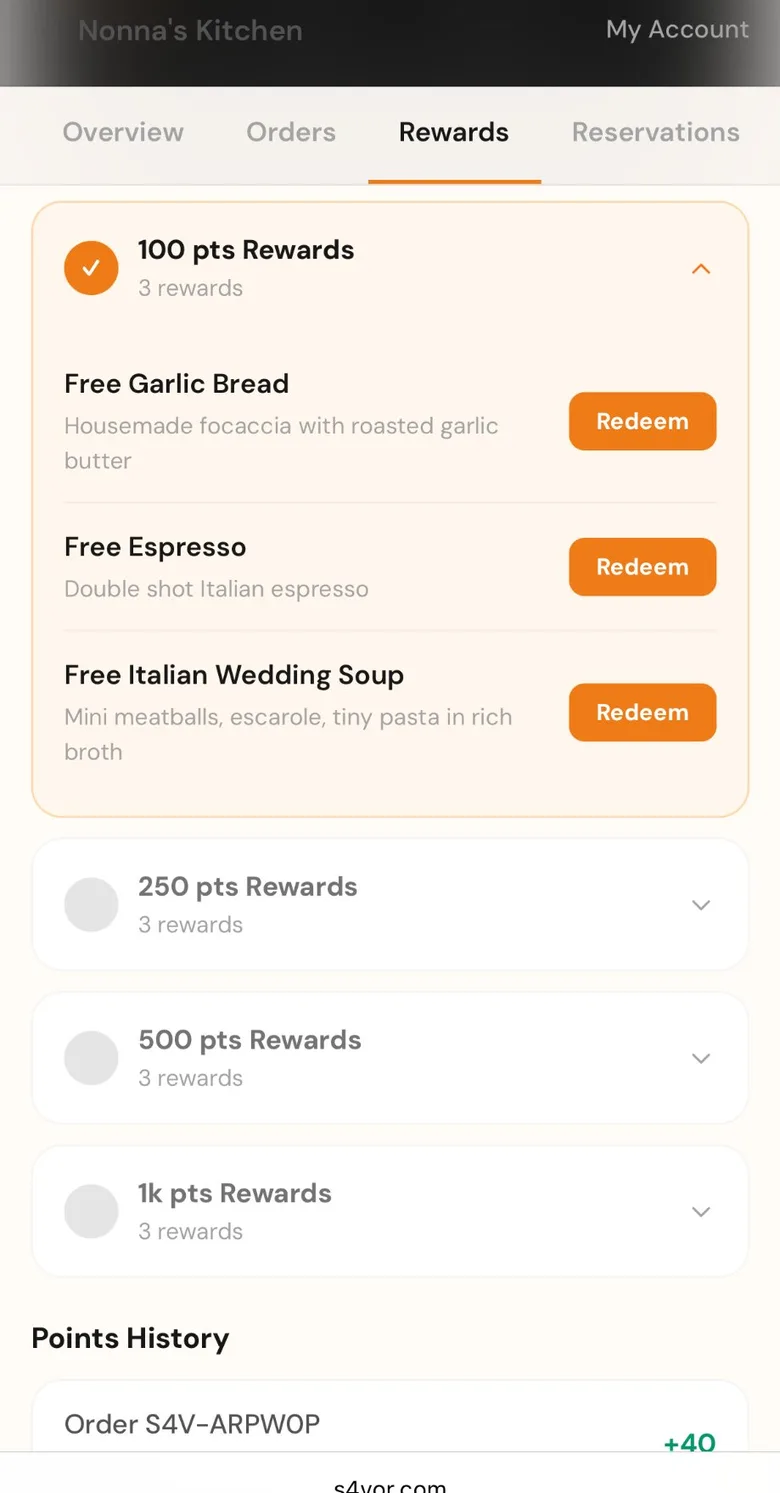Select the Rewards tab
The height and width of the screenshot is (1493, 780).
453,132
